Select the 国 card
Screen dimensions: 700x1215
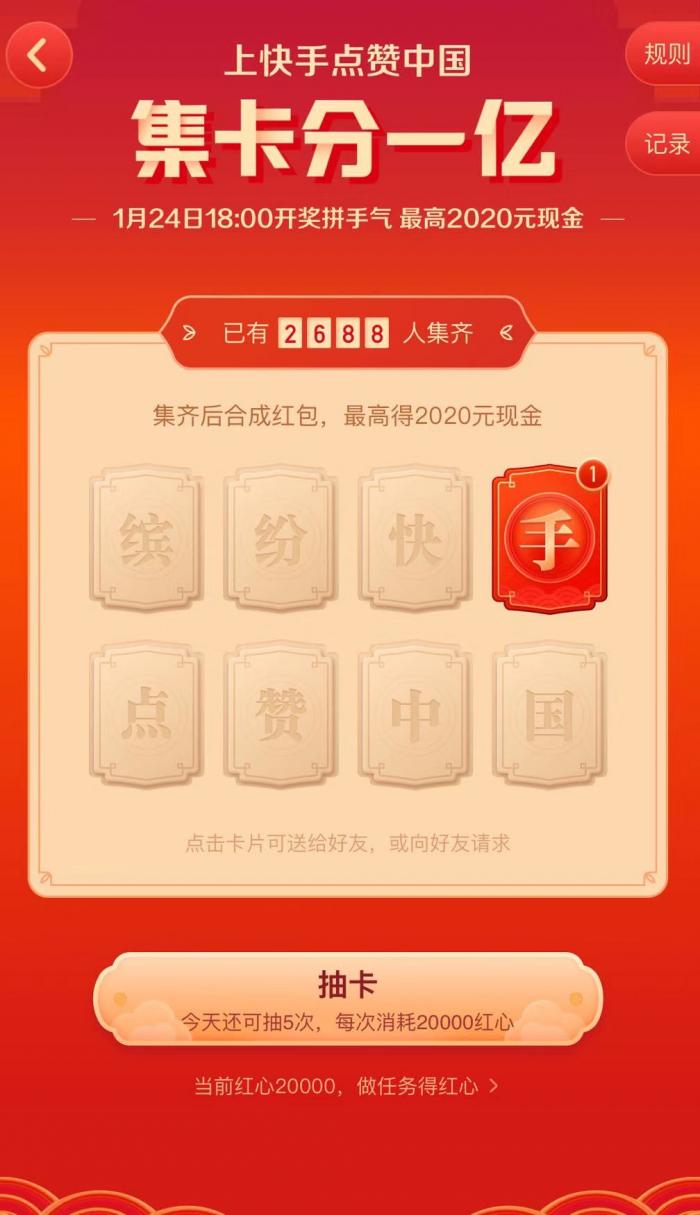pos(550,714)
